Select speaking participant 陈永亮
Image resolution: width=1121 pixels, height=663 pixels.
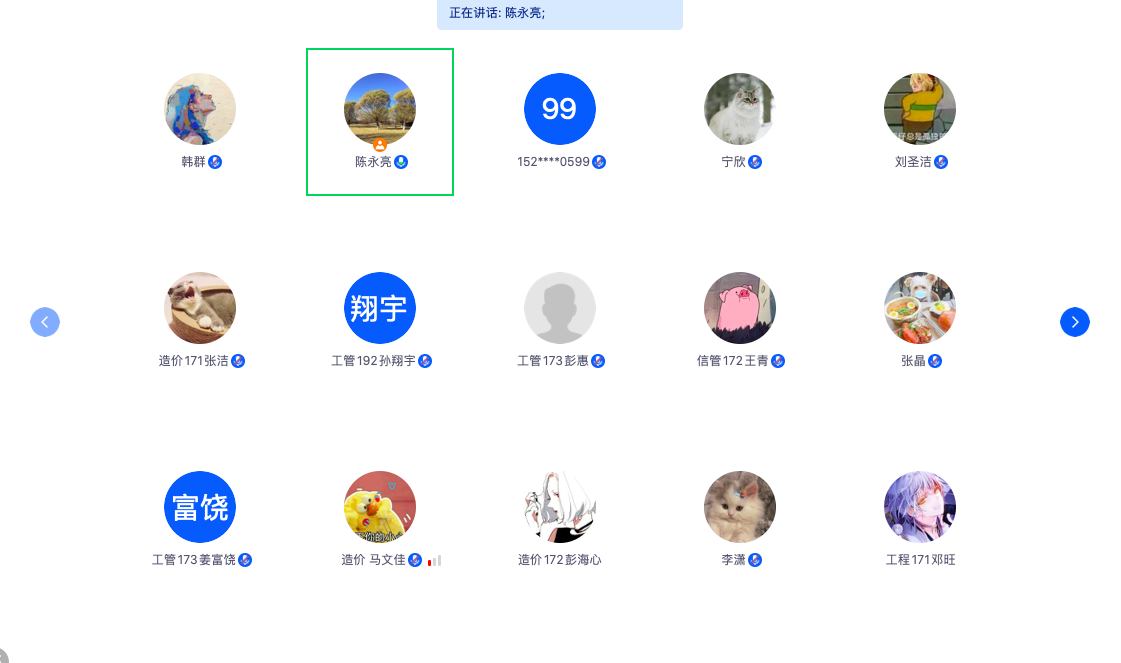point(380,109)
